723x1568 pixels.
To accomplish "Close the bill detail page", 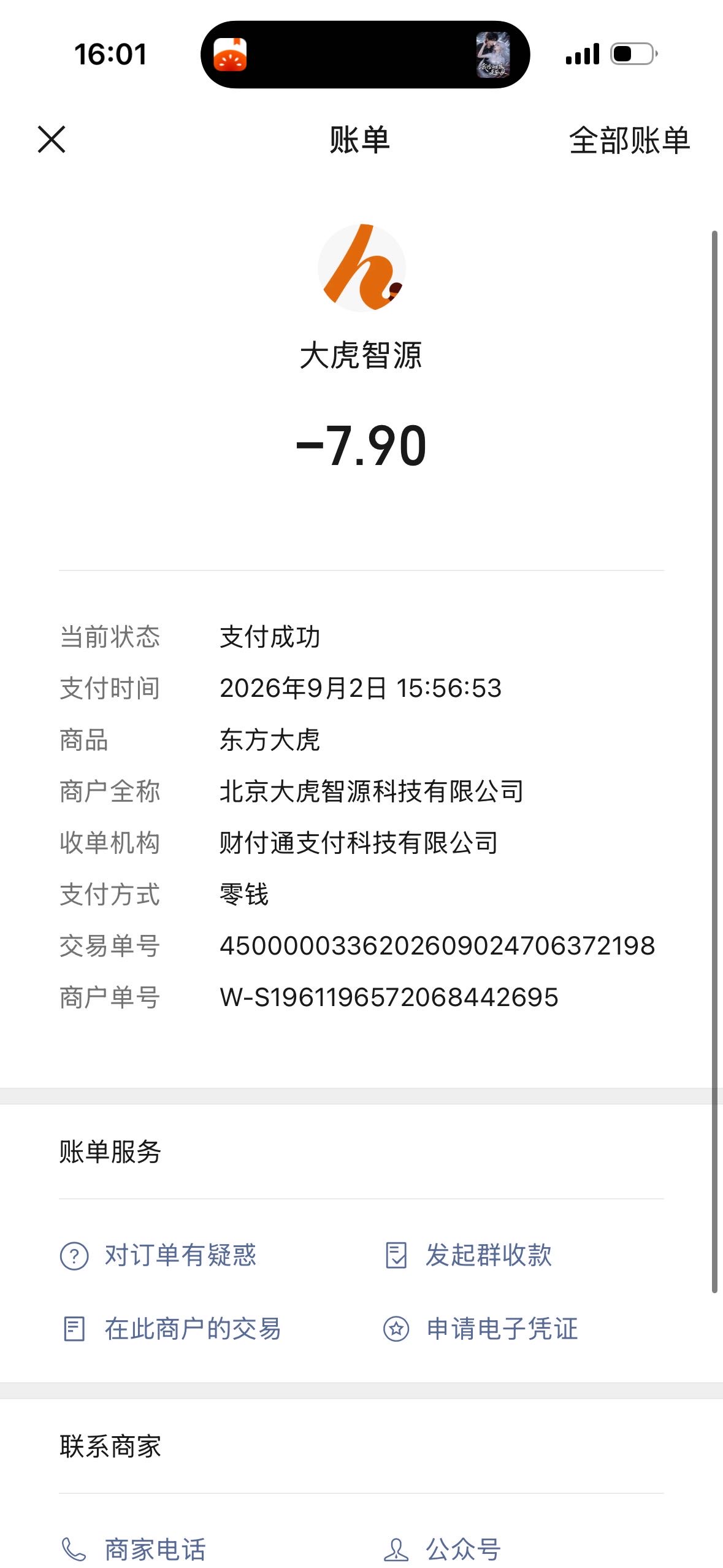I will pos(52,139).
